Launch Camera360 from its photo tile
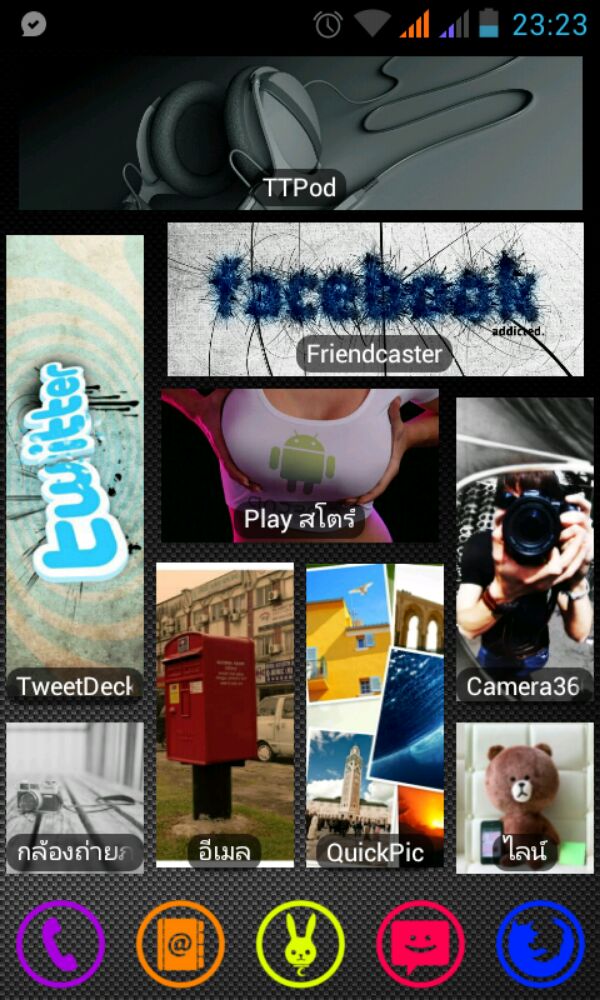This screenshot has height=1000, width=600. point(524,545)
